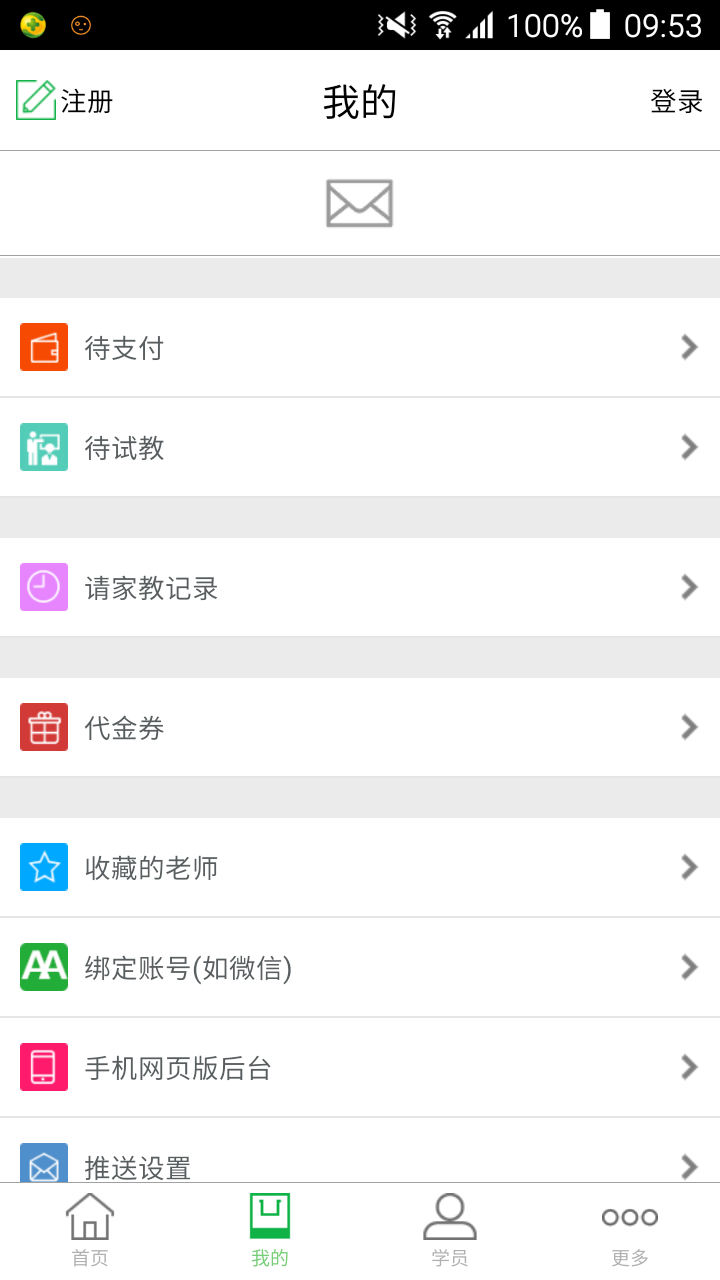The width and height of the screenshot is (720, 1280).
Task: Expand the 待支付 row chevron
Action: tap(689, 347)
